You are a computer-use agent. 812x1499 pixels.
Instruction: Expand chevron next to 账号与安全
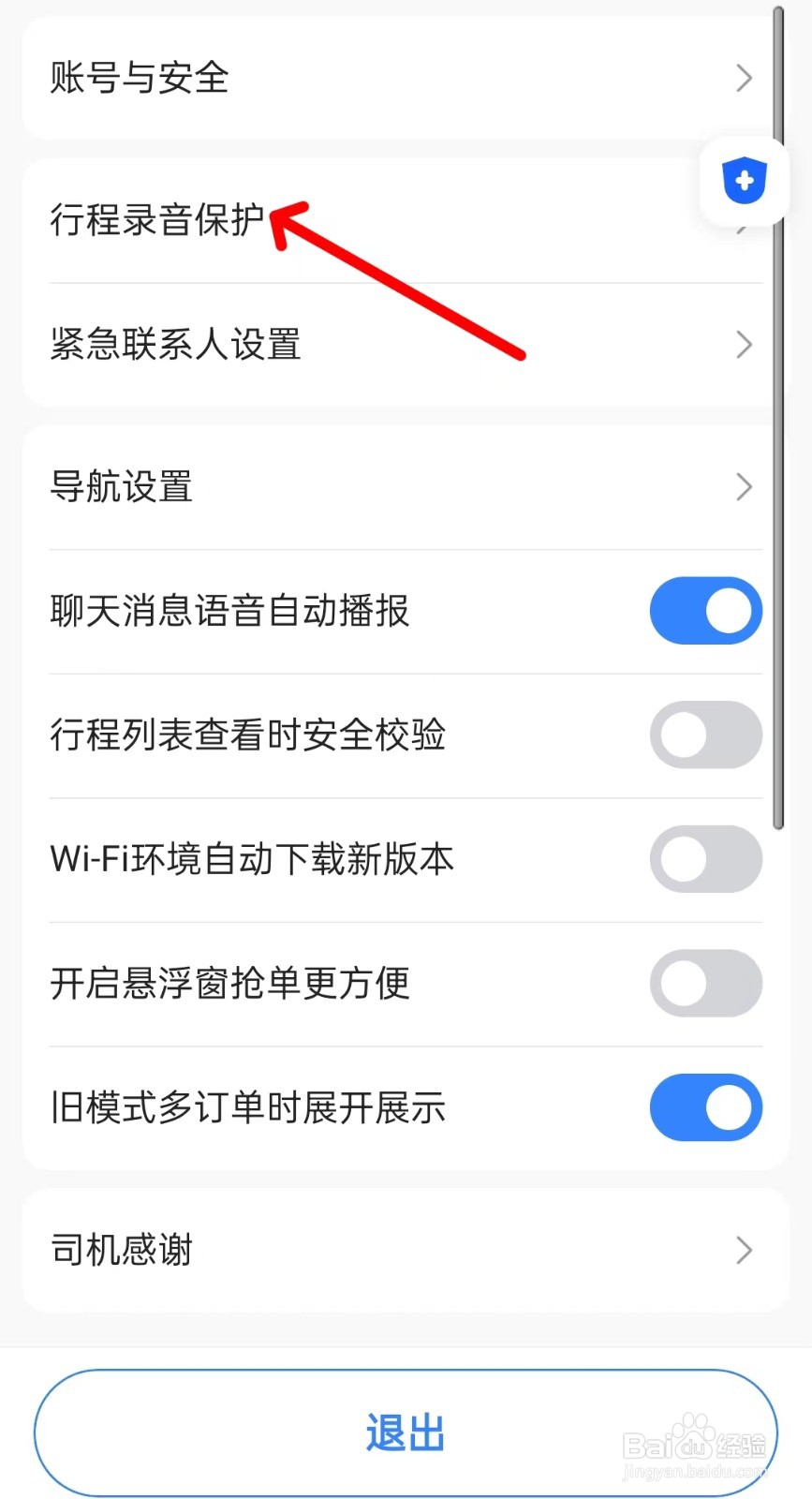click(743, 79)
